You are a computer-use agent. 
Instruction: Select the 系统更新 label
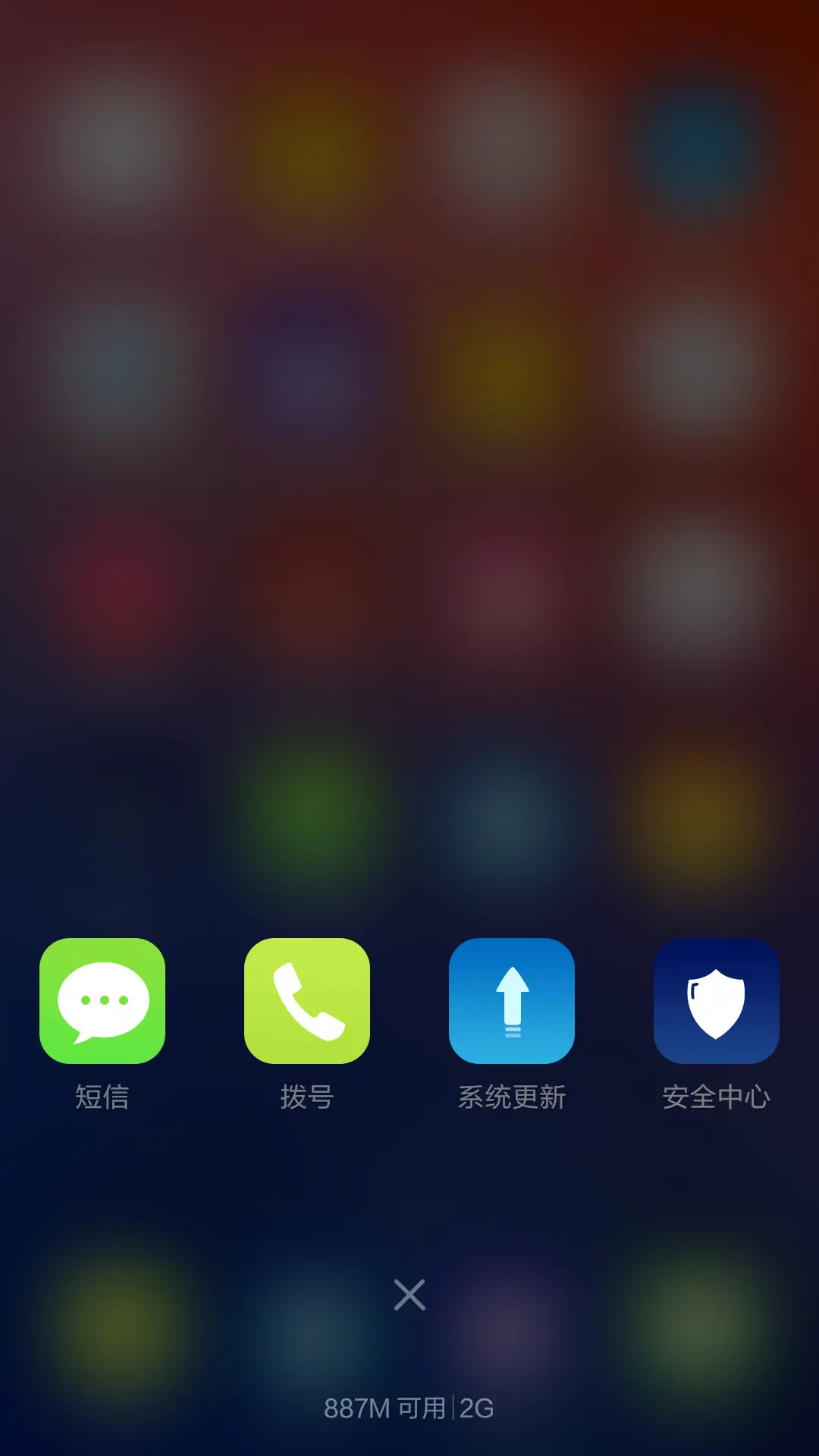(x=512, y=1094)
